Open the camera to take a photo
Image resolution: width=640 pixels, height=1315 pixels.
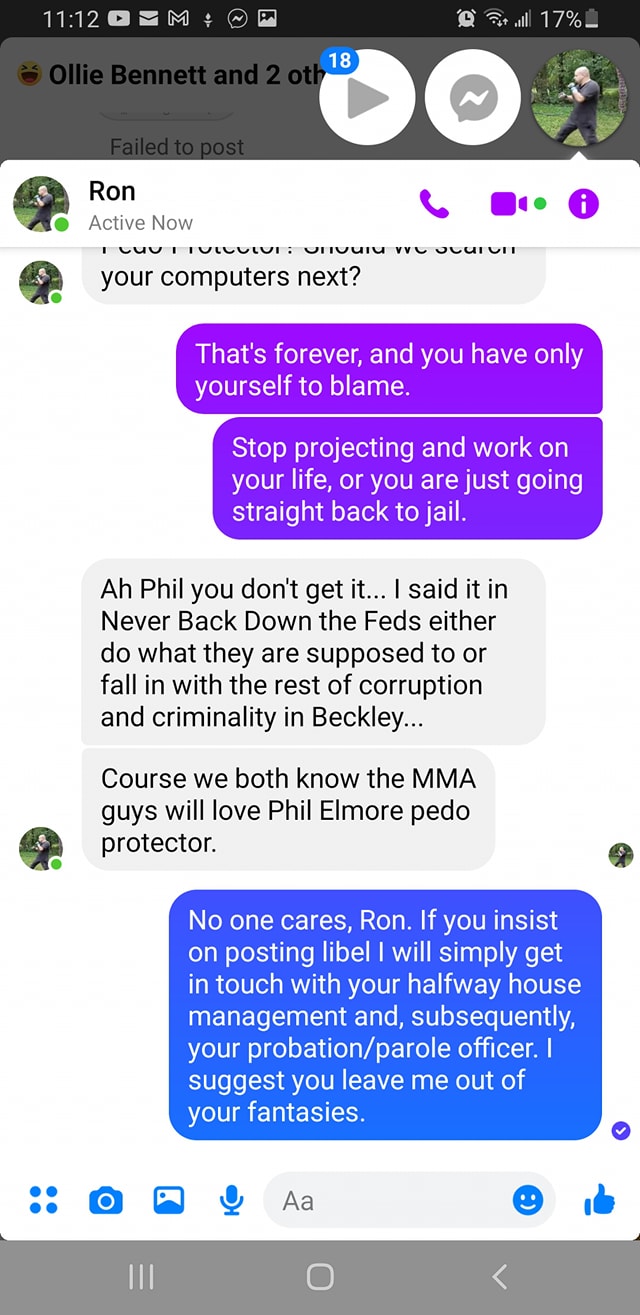[x=106, y=1200]
